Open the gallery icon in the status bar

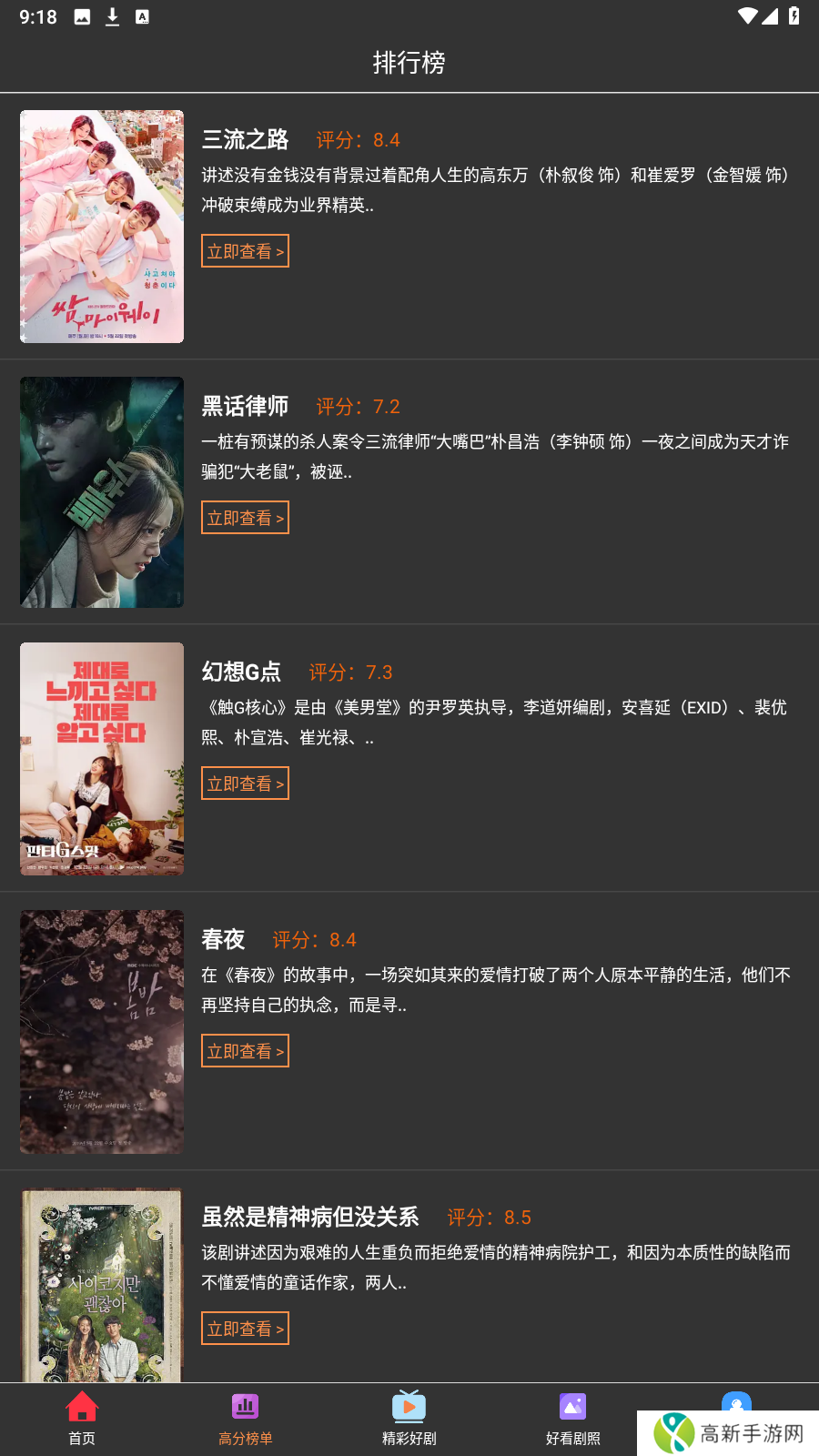tap(81, 15)
